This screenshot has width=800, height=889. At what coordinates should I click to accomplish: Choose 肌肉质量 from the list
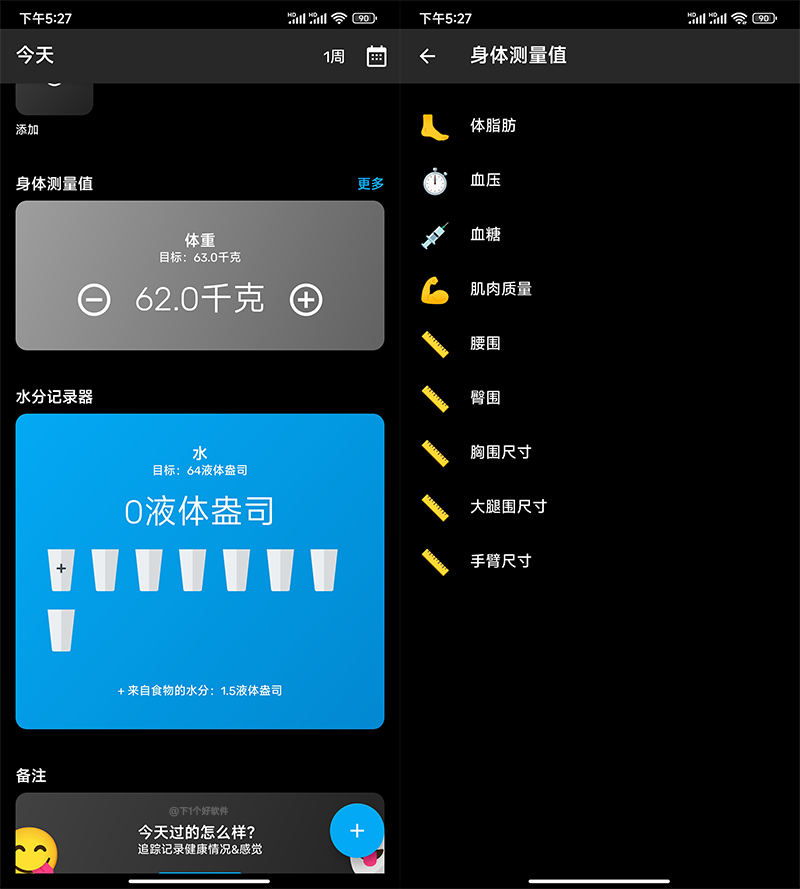(x=500, y=289)
